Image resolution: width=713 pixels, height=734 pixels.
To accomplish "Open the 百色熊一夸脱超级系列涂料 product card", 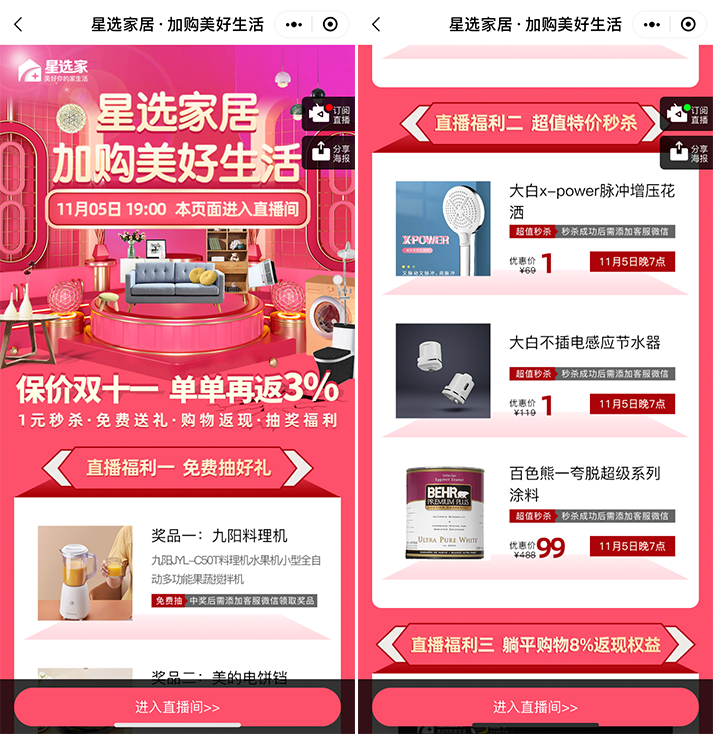I will (535, 510).
